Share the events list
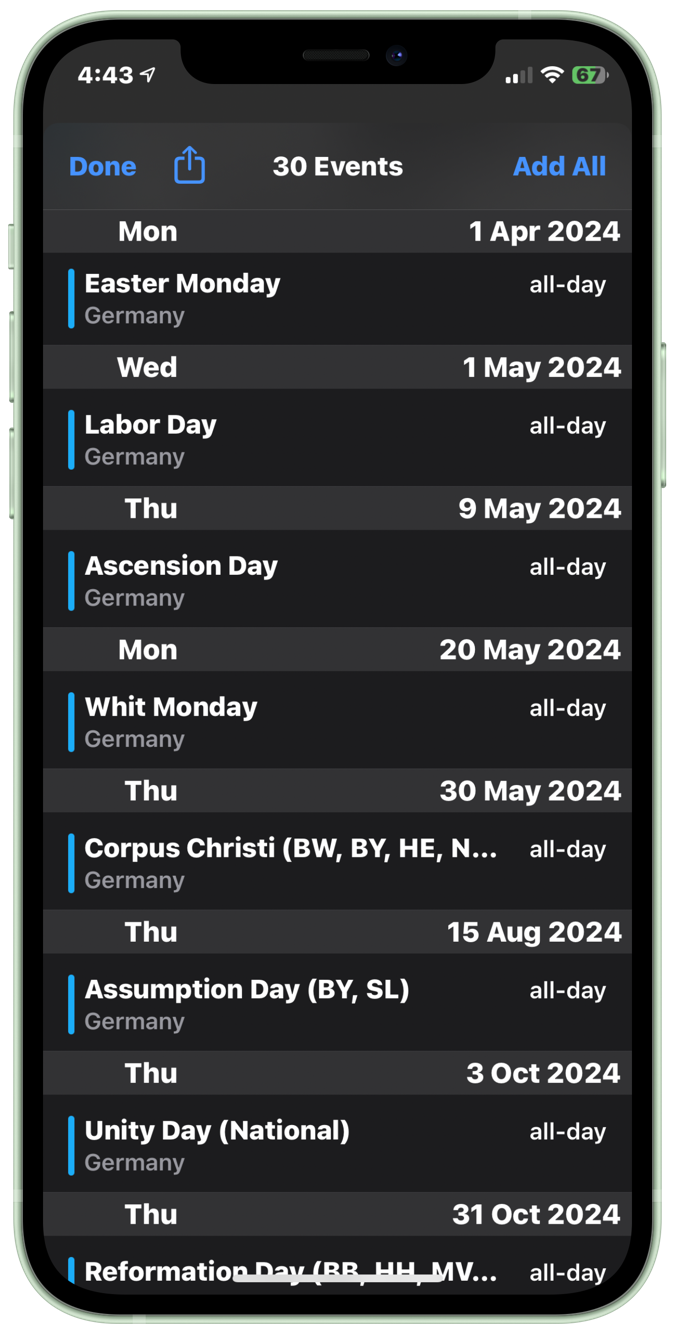The width and height of the screenshot is (675, 1336). click(x=190, y=165)
